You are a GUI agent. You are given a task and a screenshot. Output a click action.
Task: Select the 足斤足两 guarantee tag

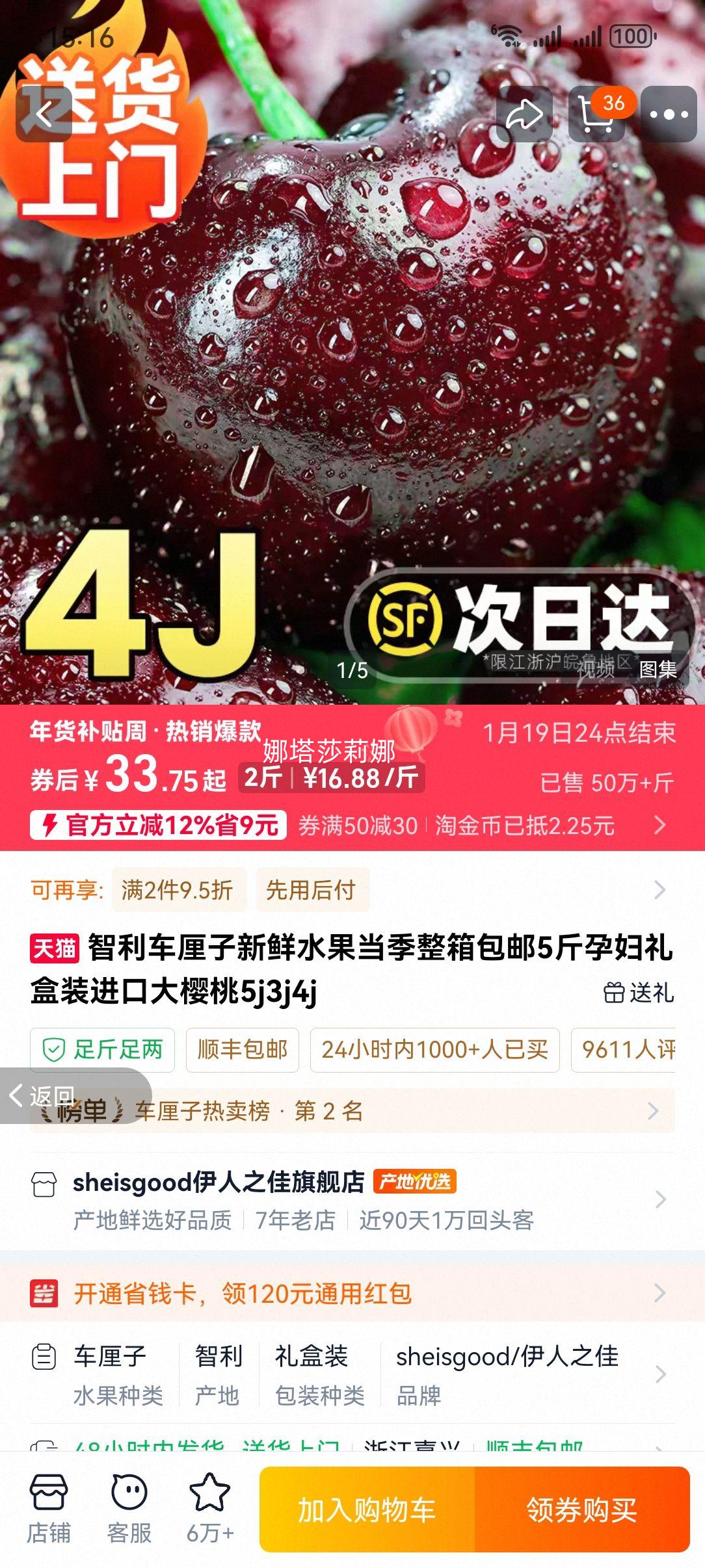point(104,1051)
